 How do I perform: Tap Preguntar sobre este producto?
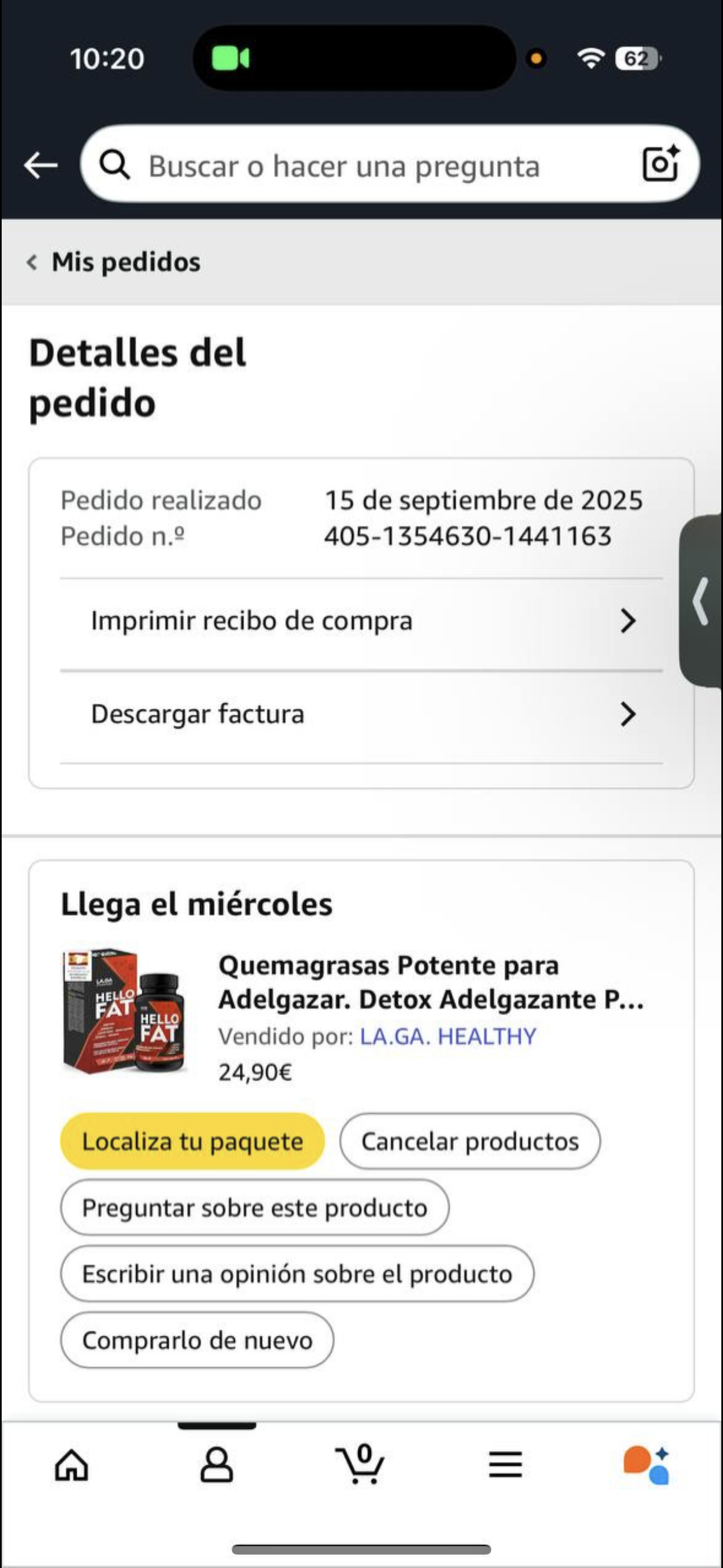point(254,1207)
